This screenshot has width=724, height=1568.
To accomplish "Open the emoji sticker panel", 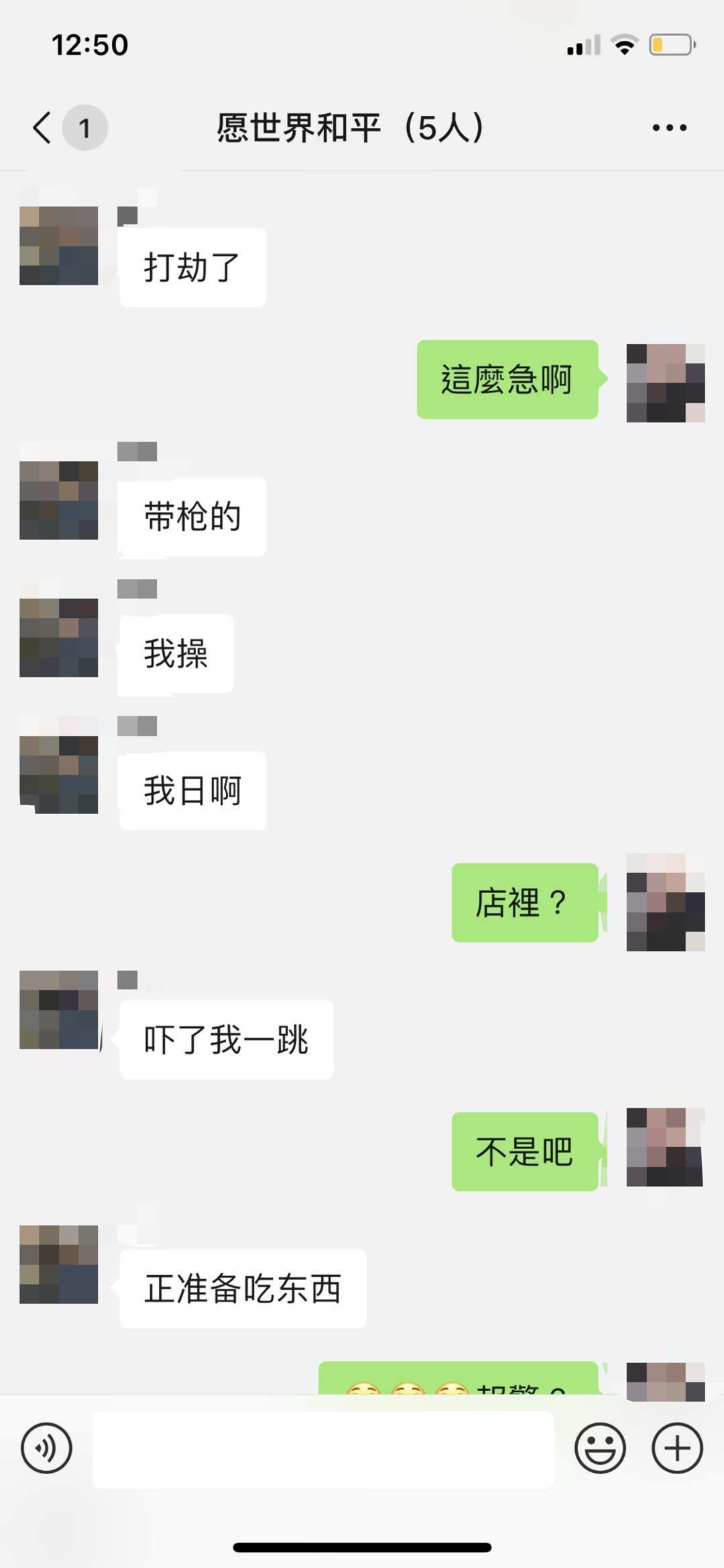I will coord(600,1447).
